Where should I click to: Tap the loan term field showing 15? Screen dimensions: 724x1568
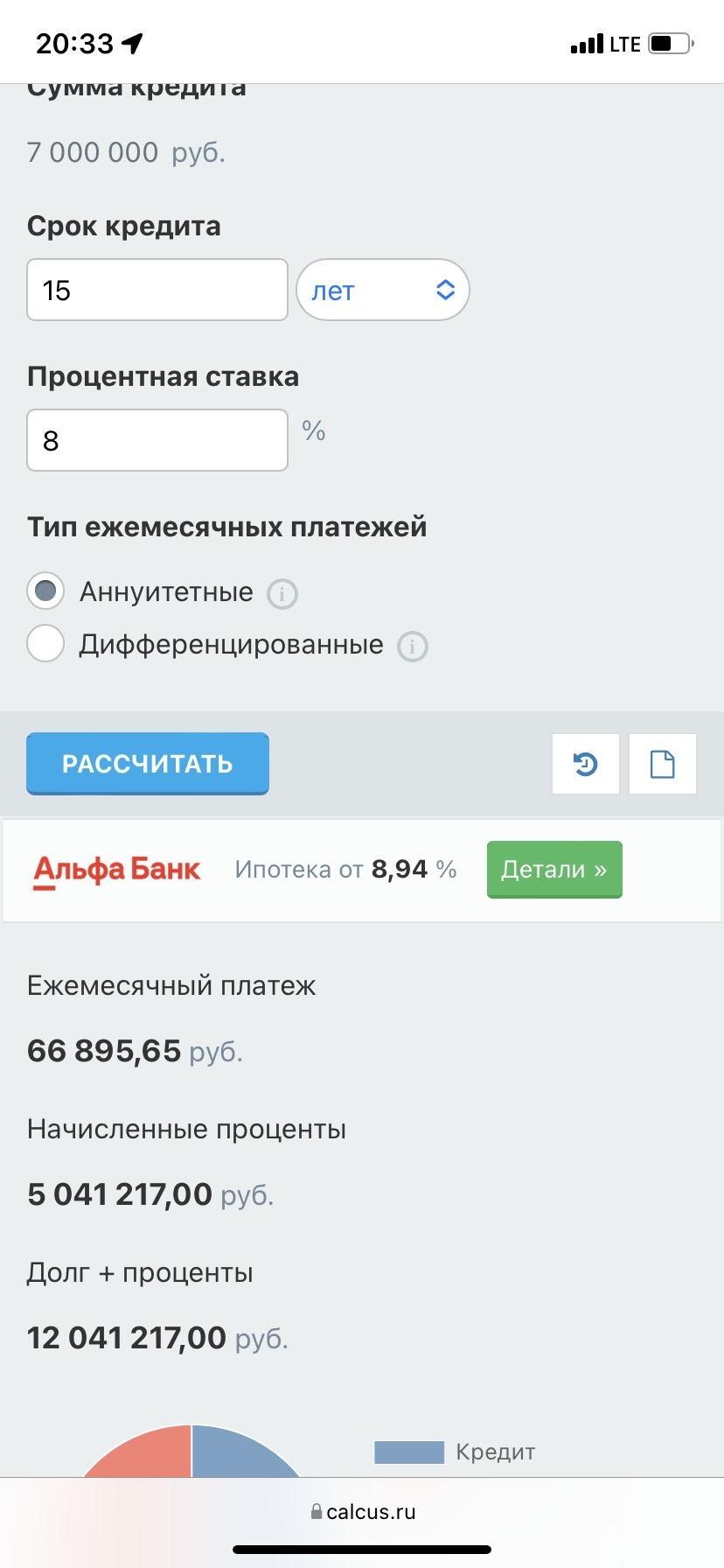[x=157, y=290]
